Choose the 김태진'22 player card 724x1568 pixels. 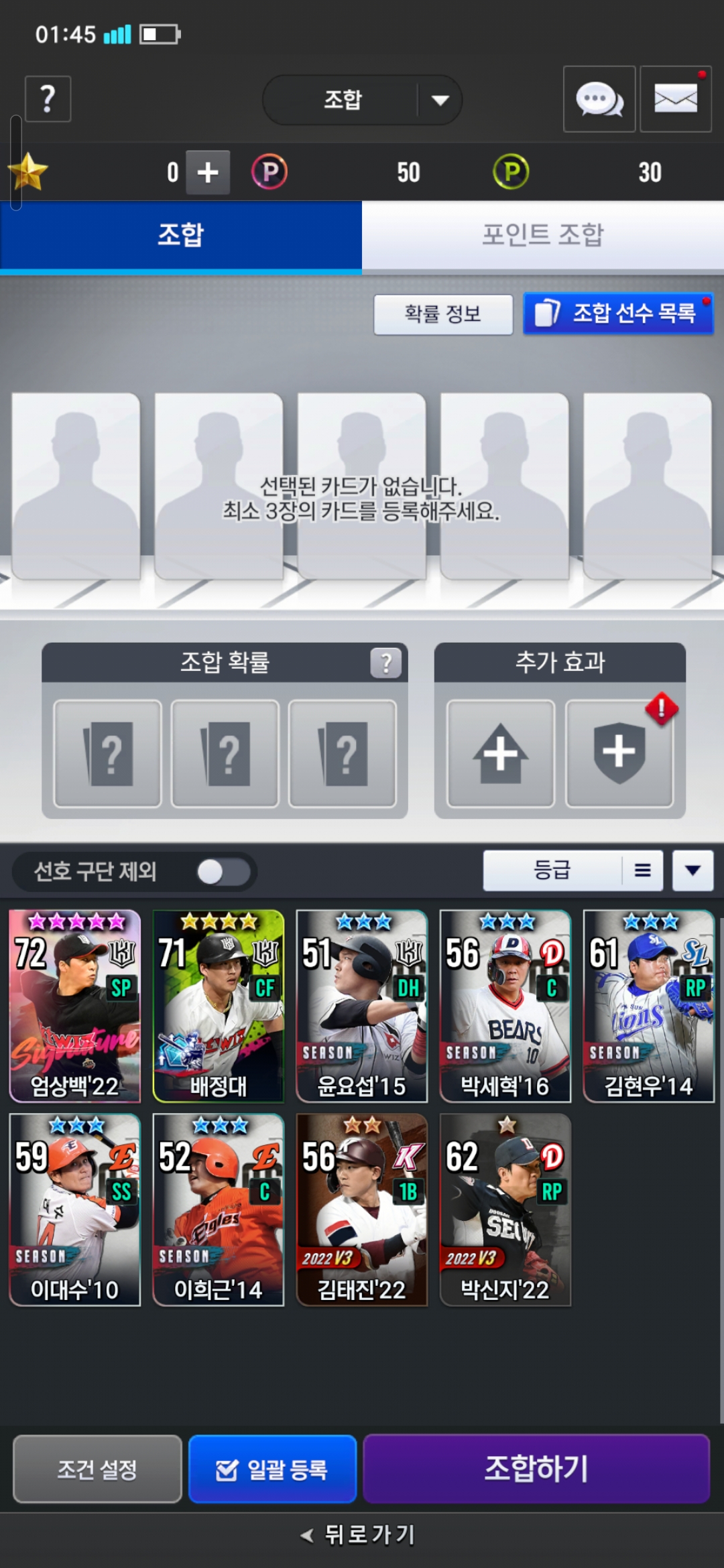[362, 1210]
